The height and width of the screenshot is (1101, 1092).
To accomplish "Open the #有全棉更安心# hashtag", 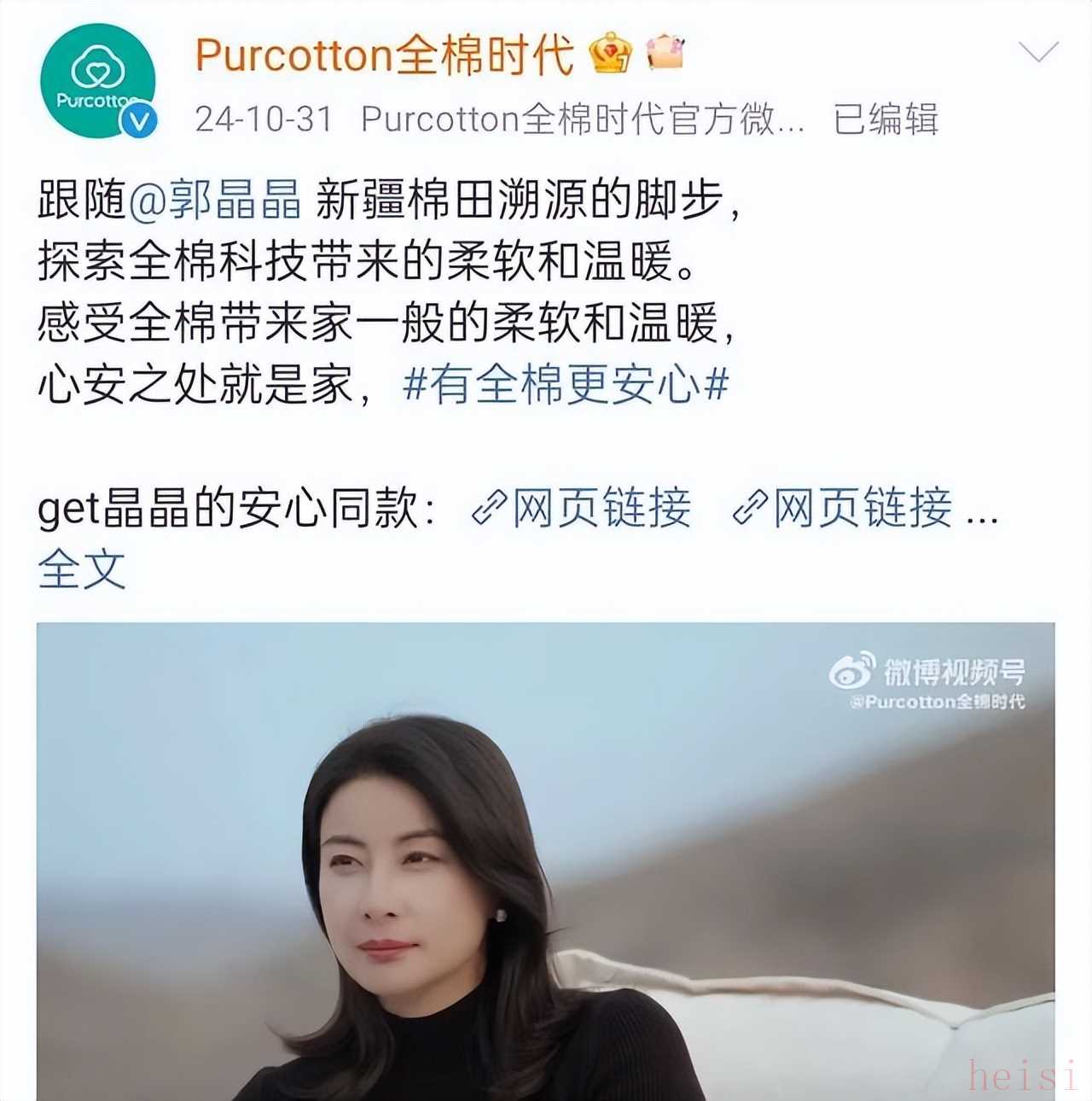I will [566, 384].
